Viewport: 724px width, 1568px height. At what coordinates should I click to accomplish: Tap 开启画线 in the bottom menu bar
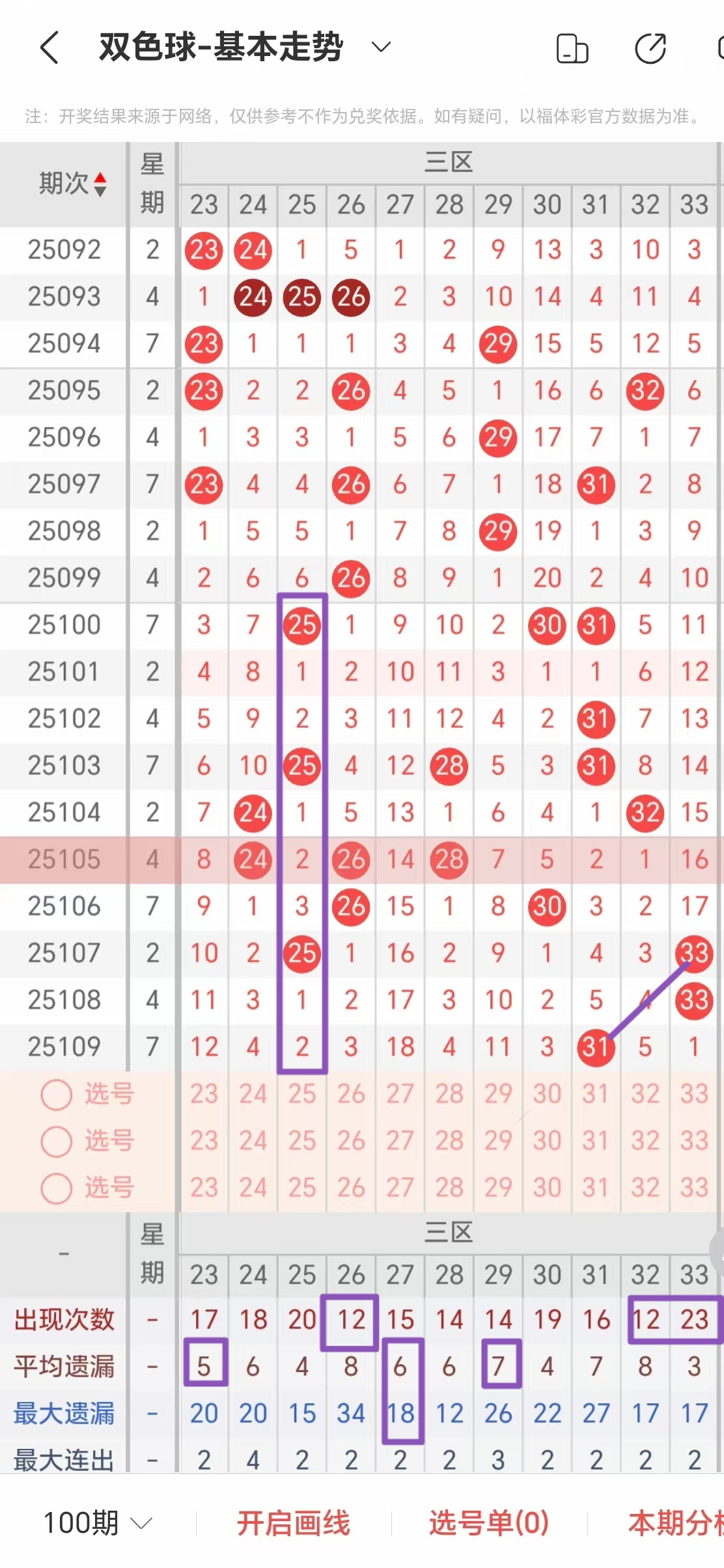294,1522
